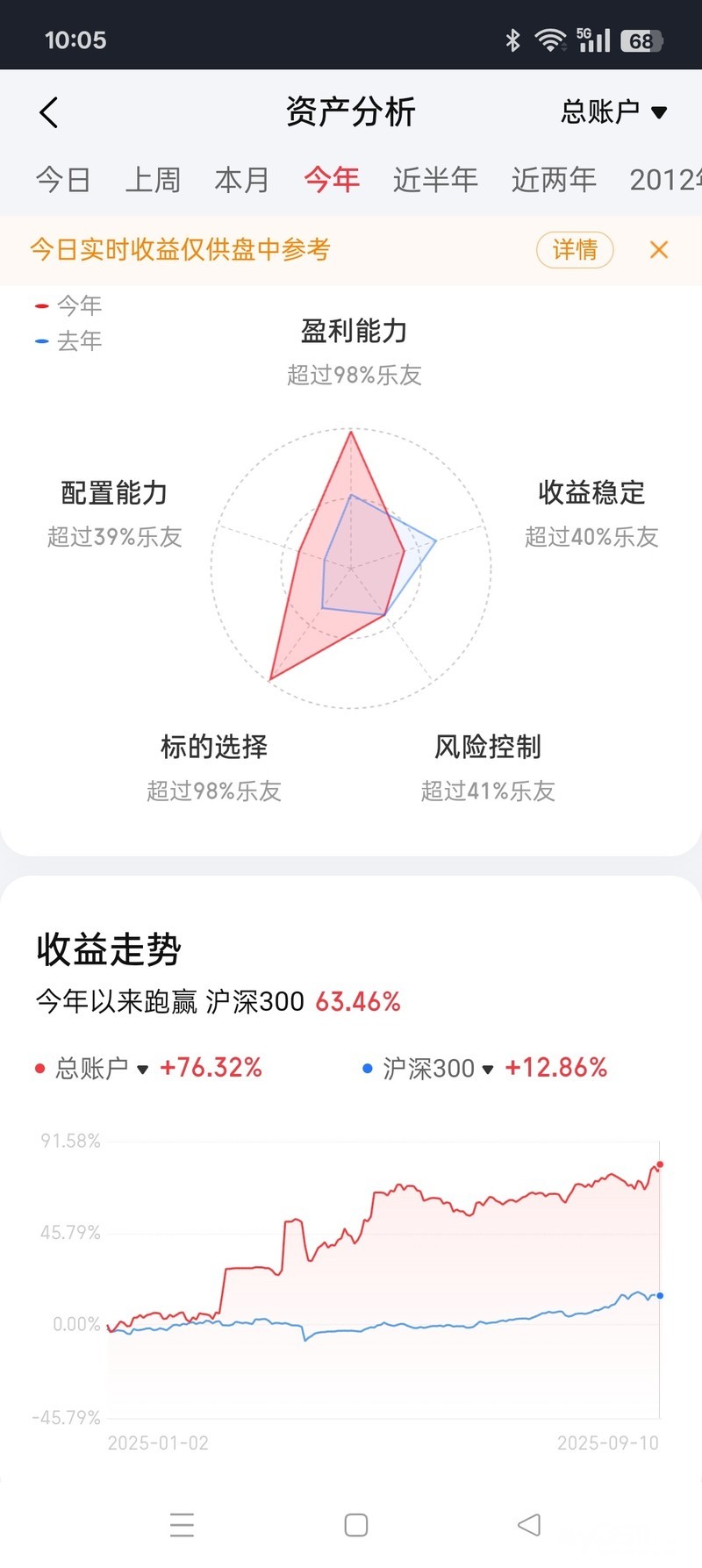
Task: Open the system recent apps menu
Action: tap(182, 1525)
